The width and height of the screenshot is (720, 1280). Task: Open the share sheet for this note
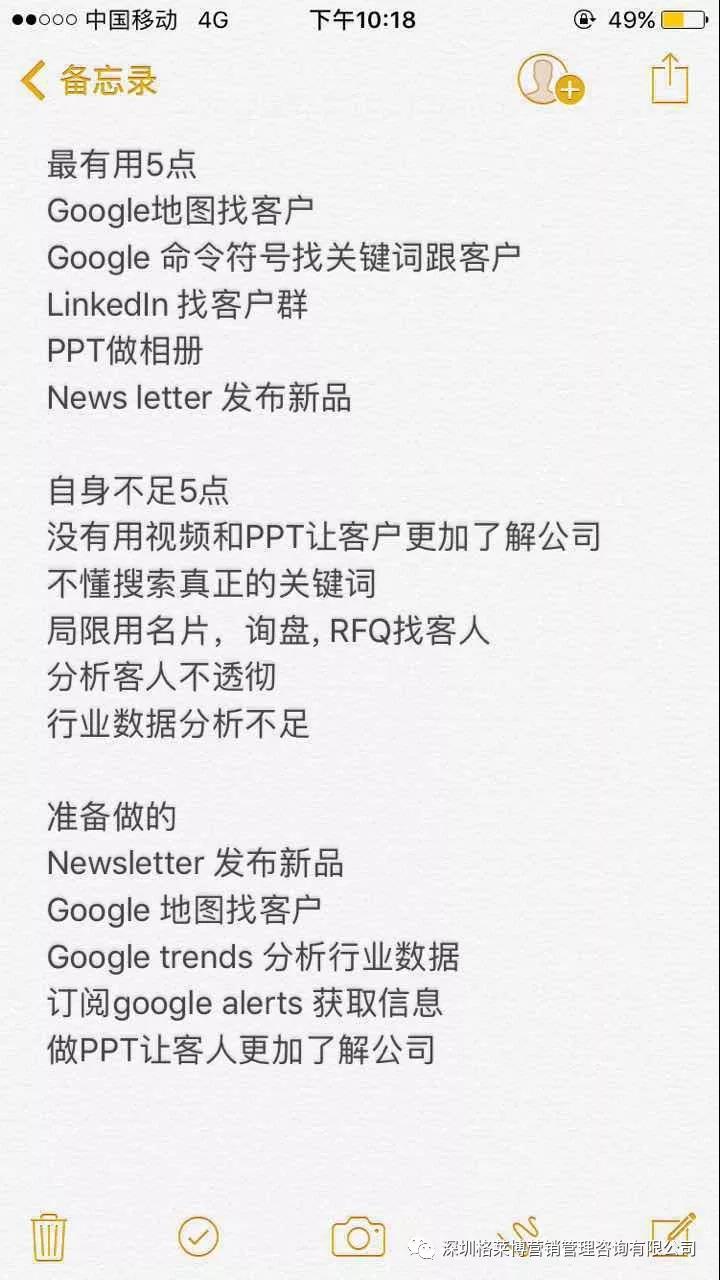(670, 79)
